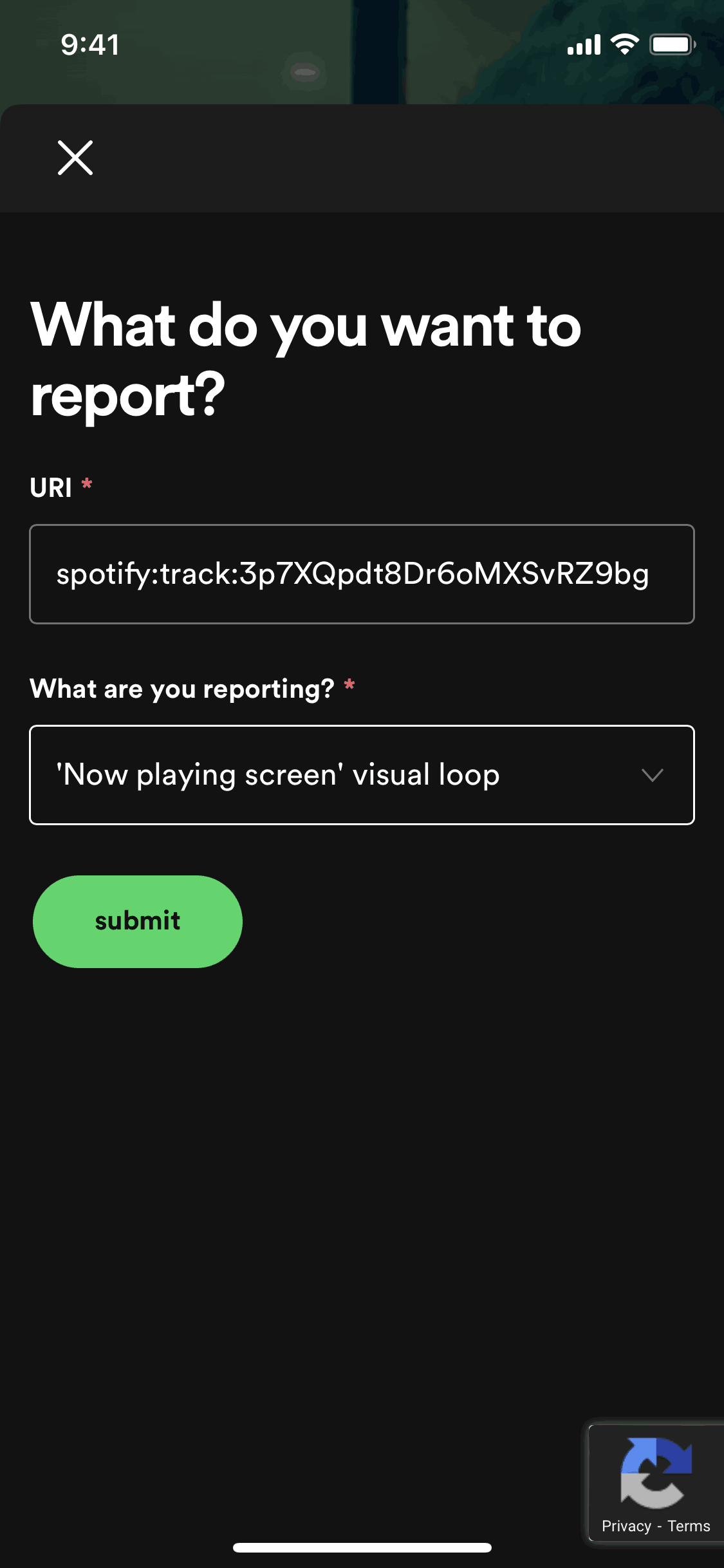Open the reCAPTCHA Privacy link
Image resolution: width=724 pixels, height=1568 pixels.
pos(626,1526)
